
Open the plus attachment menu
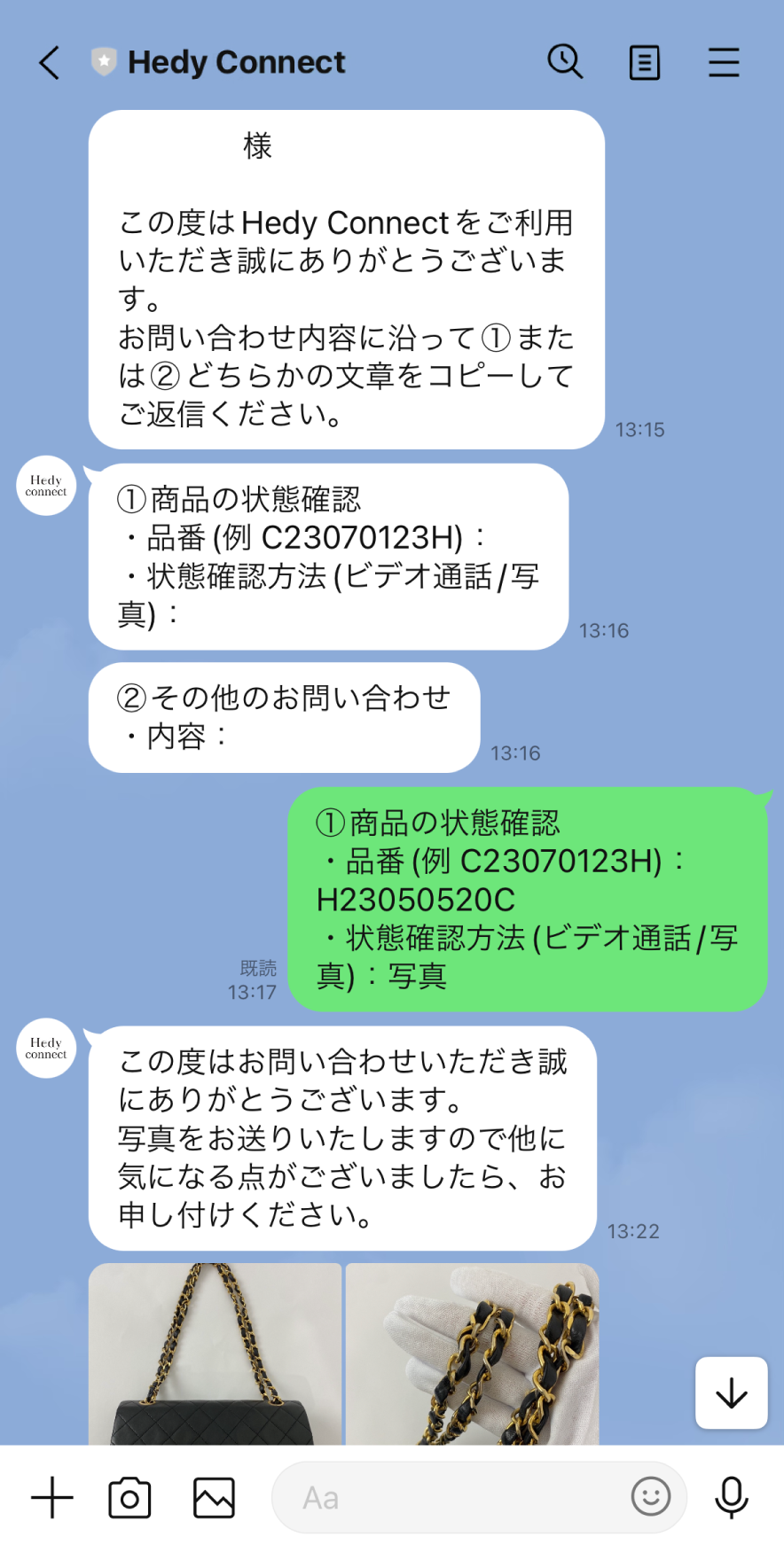click(52, 1497)
